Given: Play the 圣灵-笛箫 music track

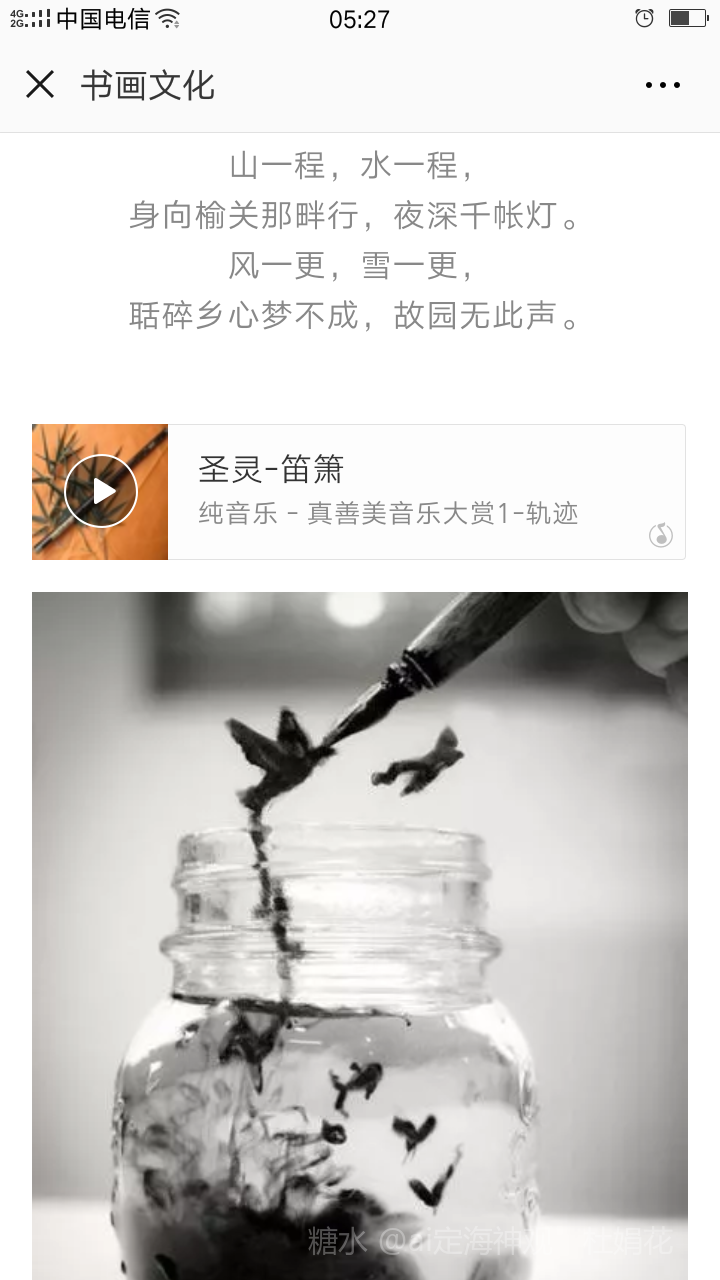Looking at the screenshot, I should pyautogui.click(x=101, y=491).
